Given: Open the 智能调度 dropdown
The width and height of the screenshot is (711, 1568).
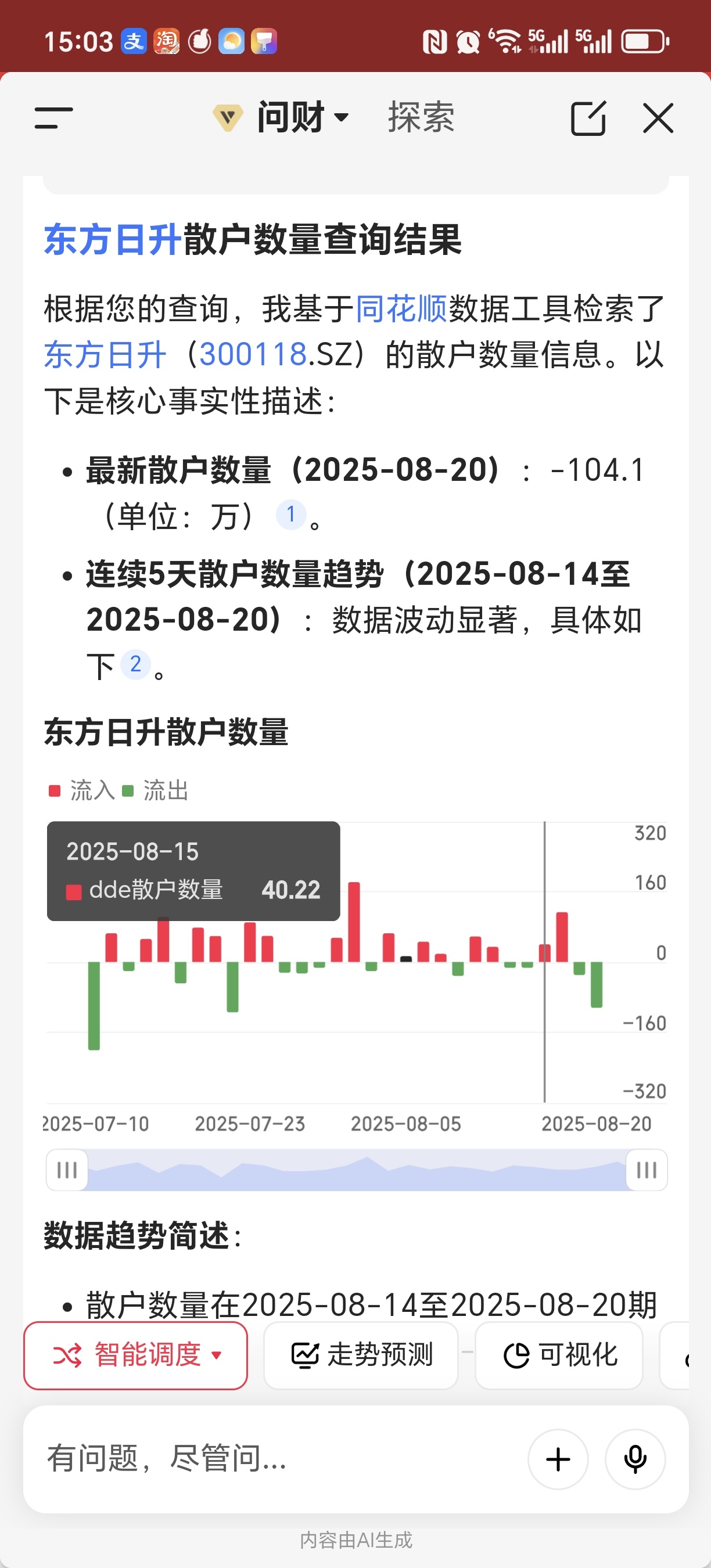Looking at the screenshot, I should 136,1355.
